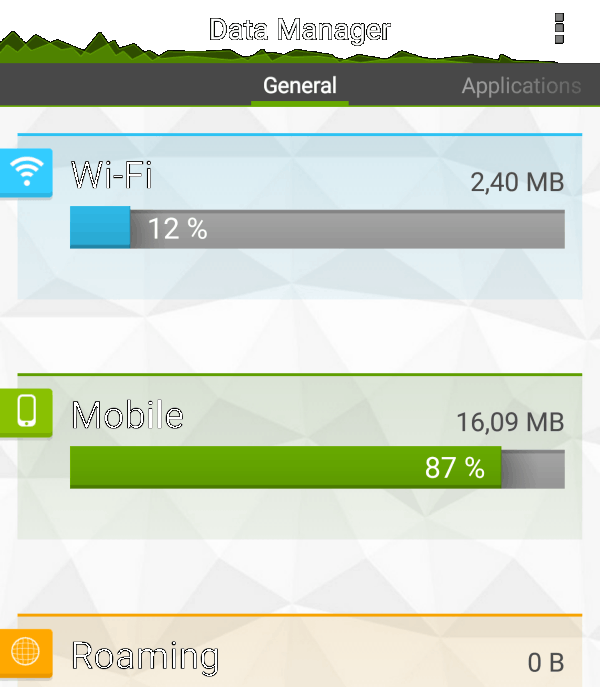Open the overflow menu
600x687 pixels.
[x=559, y=29]
